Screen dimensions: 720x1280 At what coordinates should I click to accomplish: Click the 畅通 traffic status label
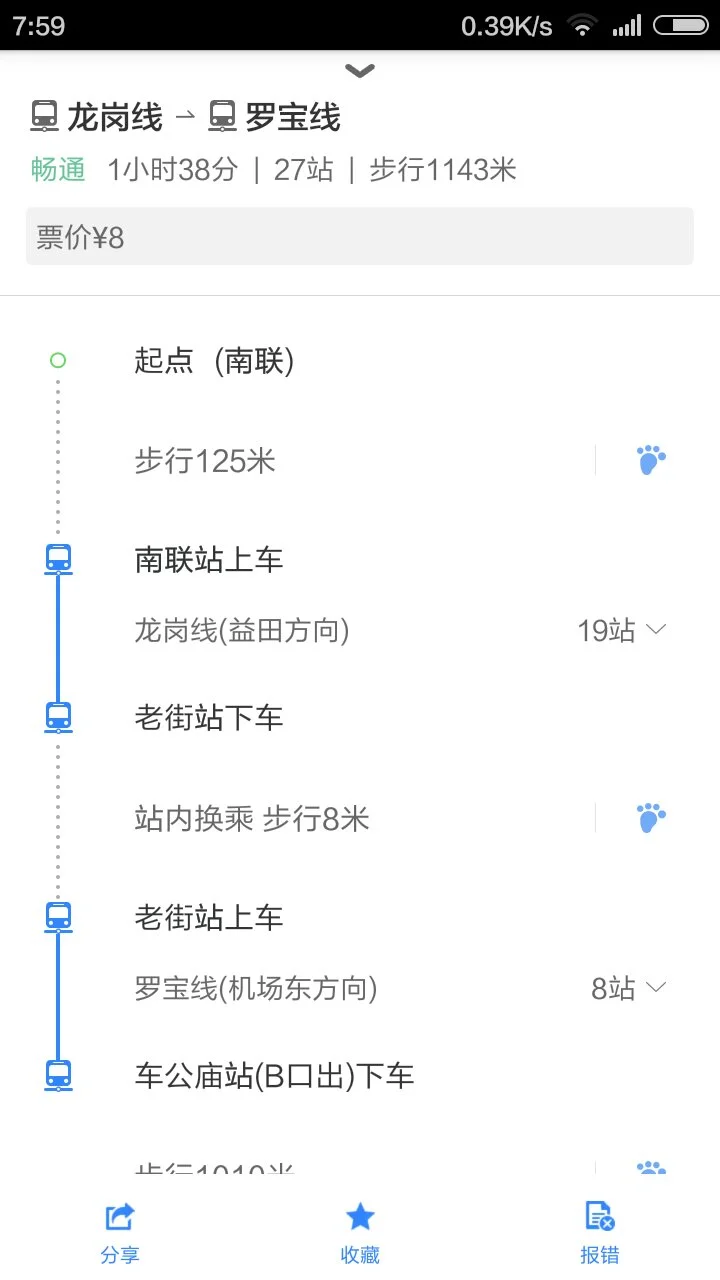57,170
